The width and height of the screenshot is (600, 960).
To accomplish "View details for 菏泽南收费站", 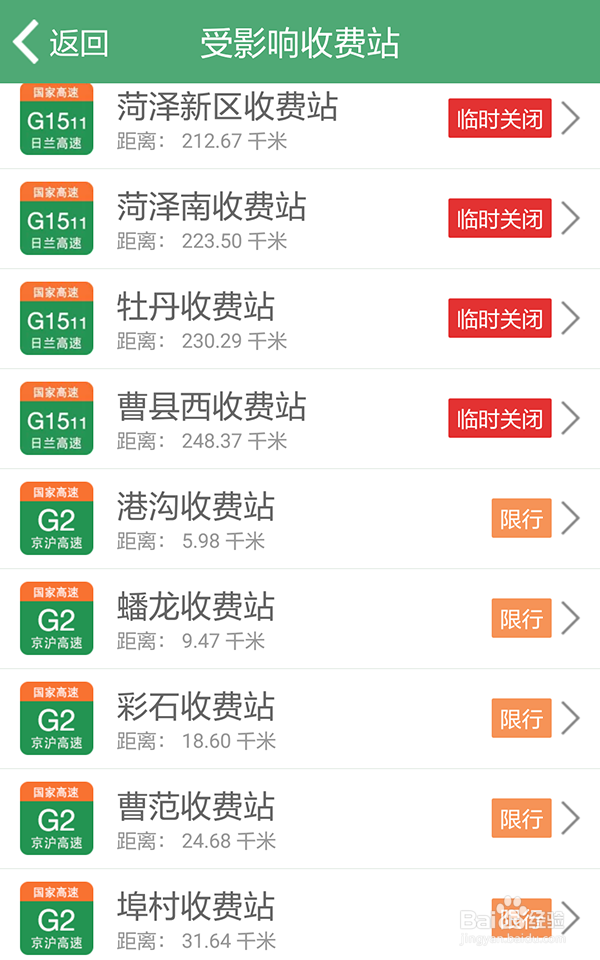I will (212, 208).
